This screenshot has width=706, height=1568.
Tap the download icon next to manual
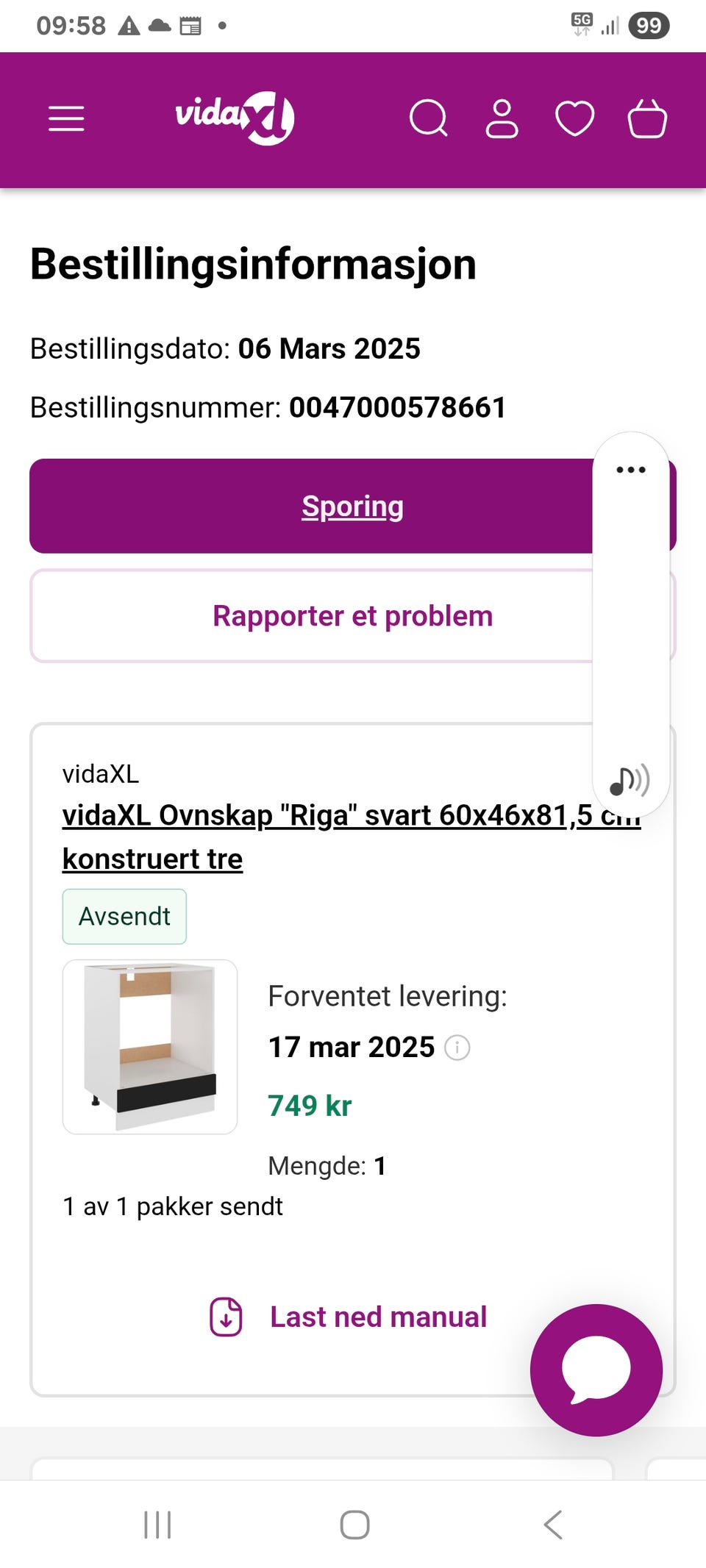pyautogui.click(x=225, y=1317)
